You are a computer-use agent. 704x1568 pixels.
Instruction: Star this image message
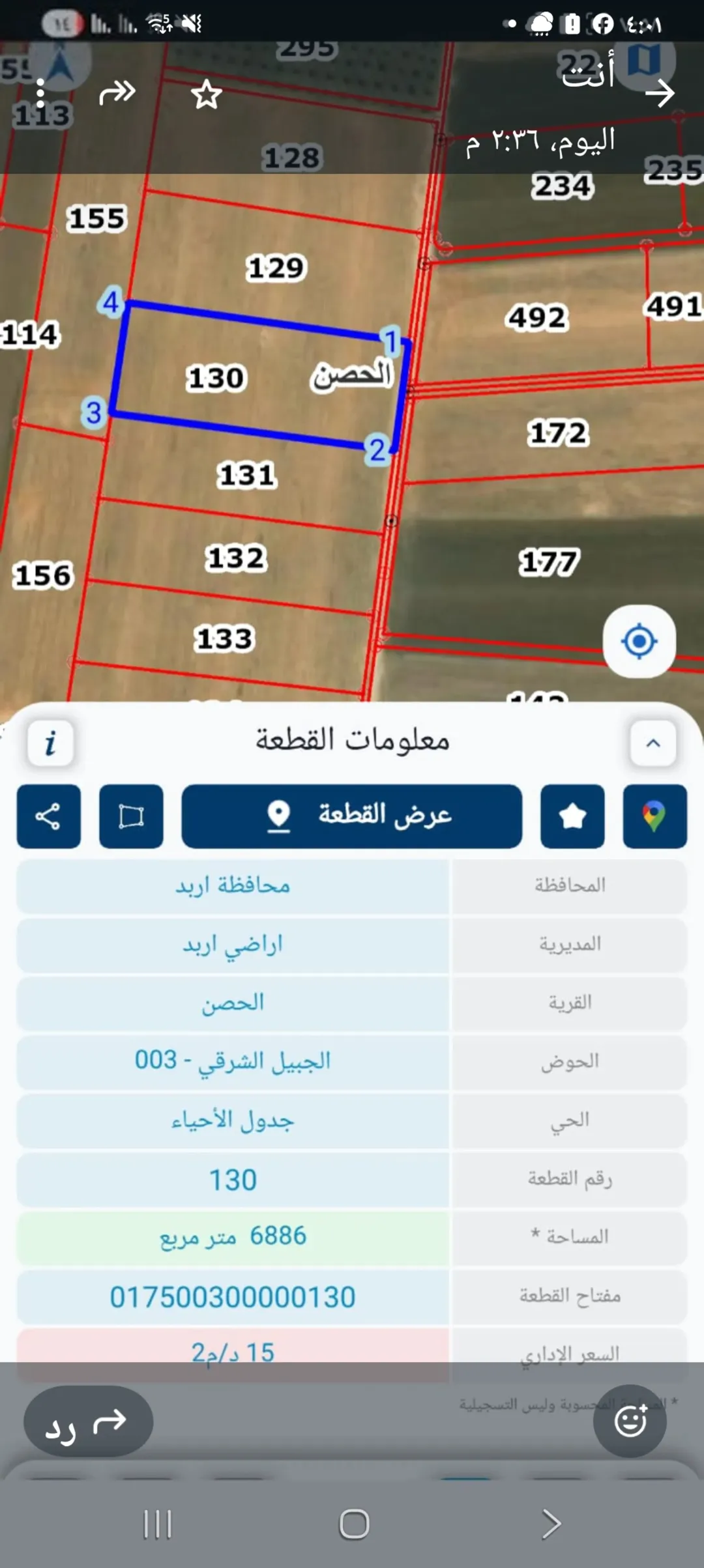pyautogui.click(x=207, y=94)
